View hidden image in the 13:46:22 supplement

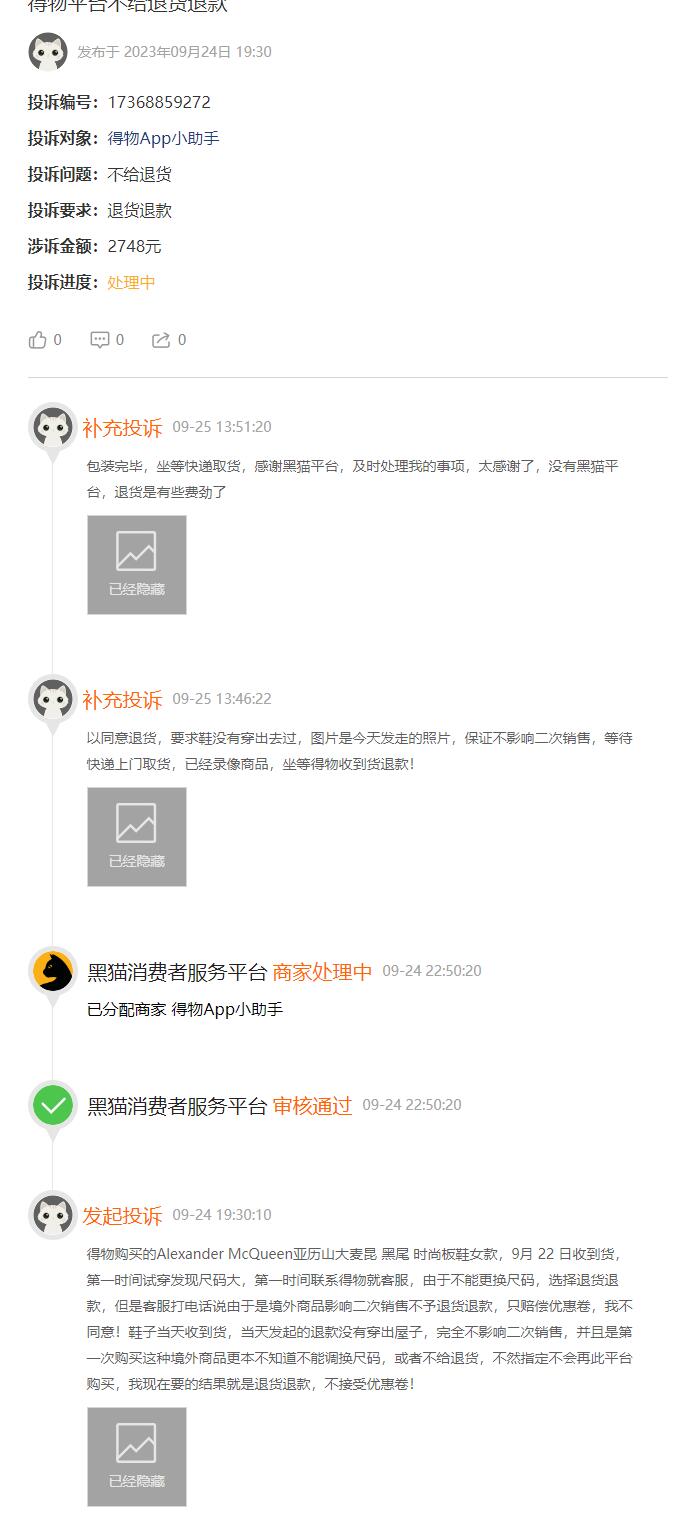point(137,837)
